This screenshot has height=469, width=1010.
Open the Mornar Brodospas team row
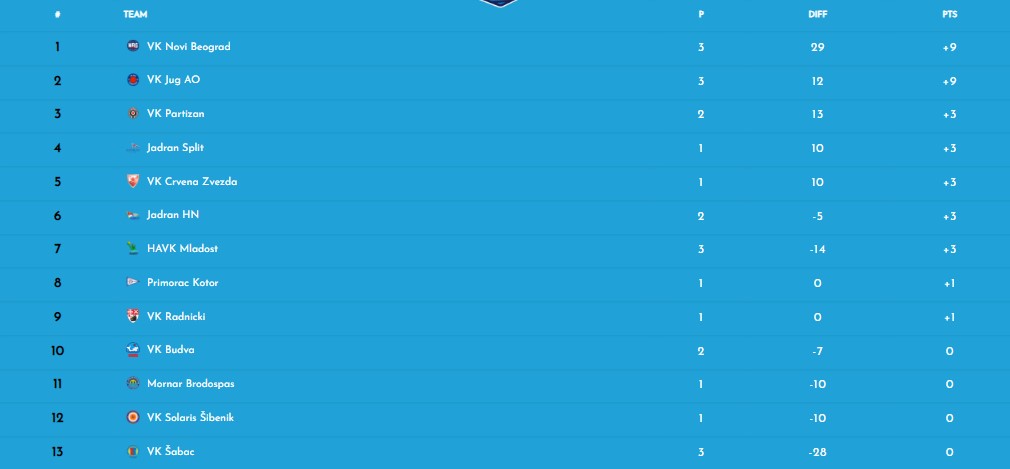(190, 384)
